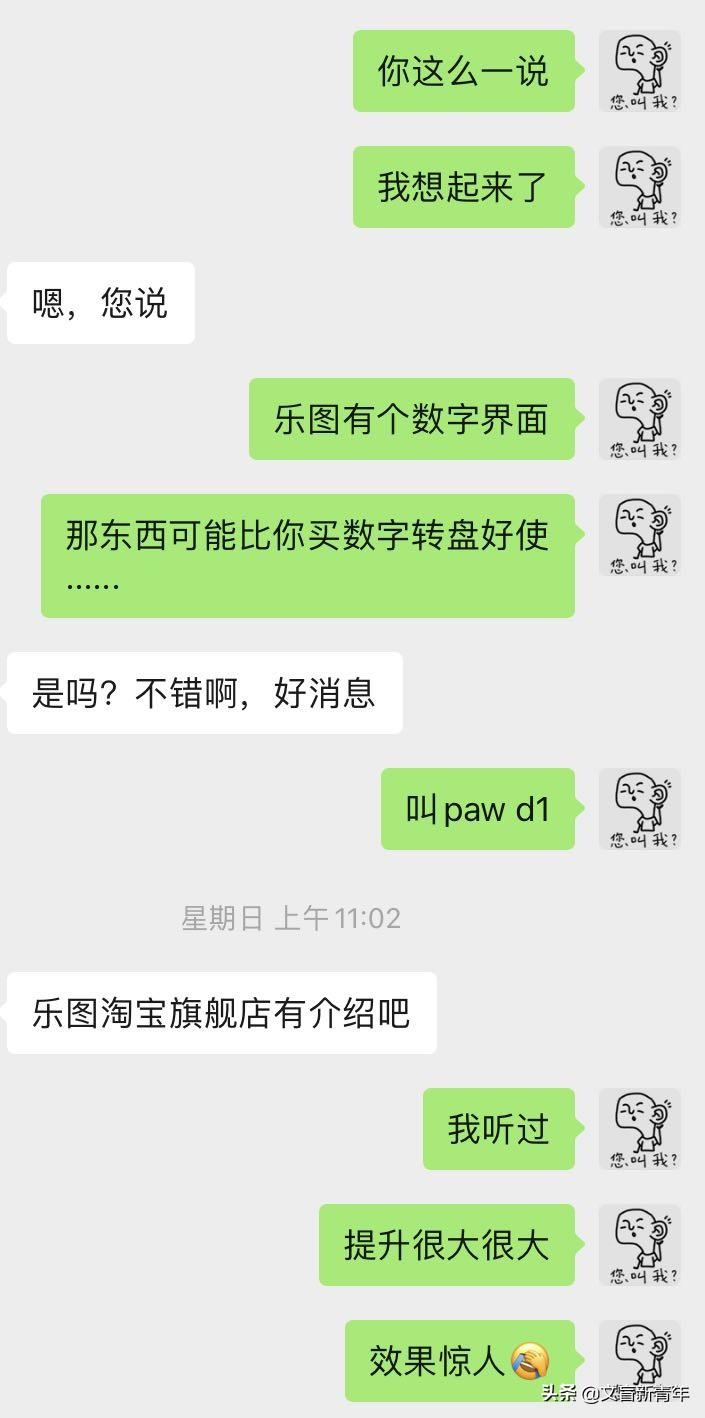Open avatar next to "叫paw d1" message
The width and height of the screenshot is (705, 1418).
(x=640, y=809)
